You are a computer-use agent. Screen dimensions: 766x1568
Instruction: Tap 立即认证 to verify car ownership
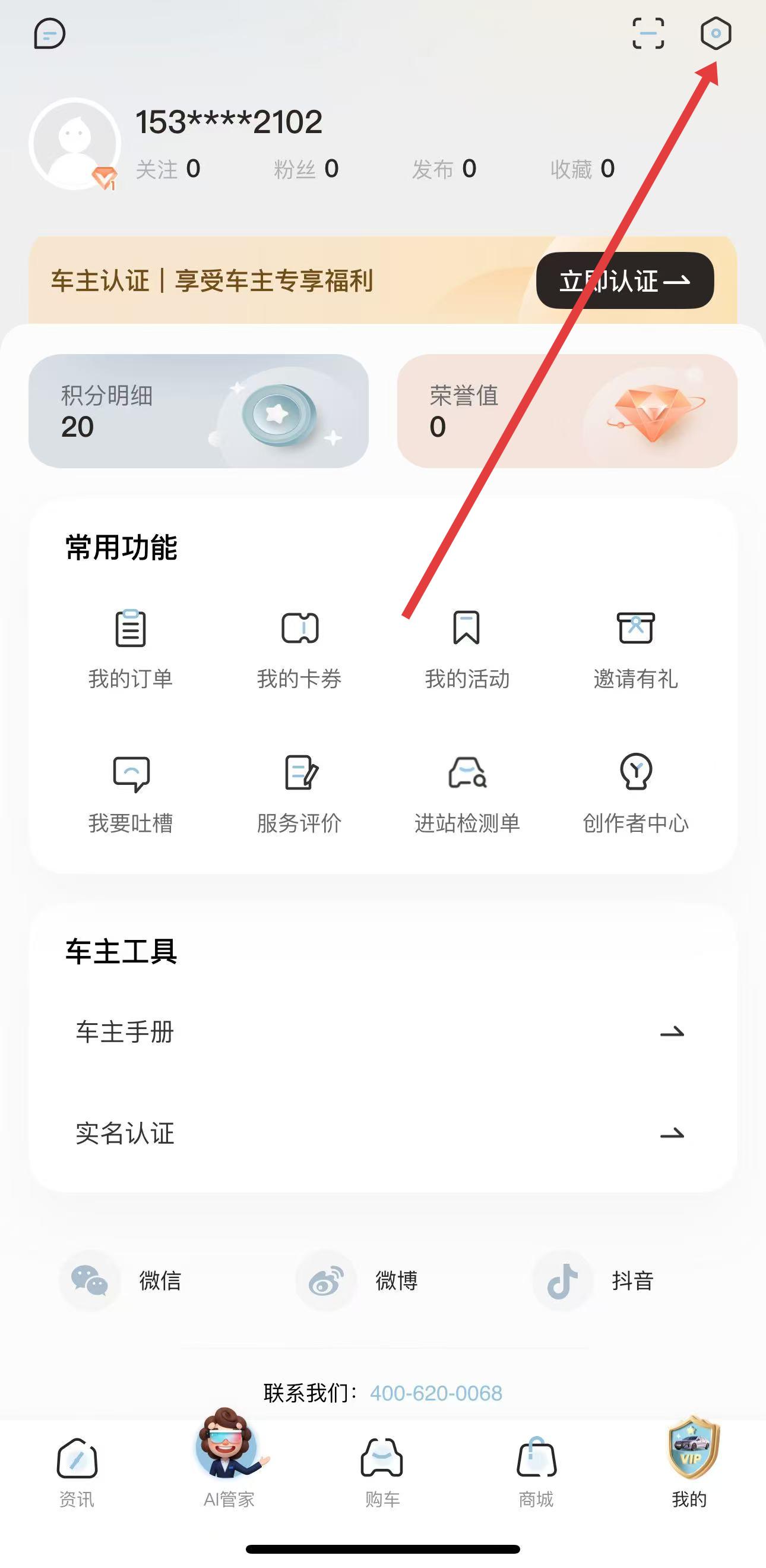click(x=624, y=280)
